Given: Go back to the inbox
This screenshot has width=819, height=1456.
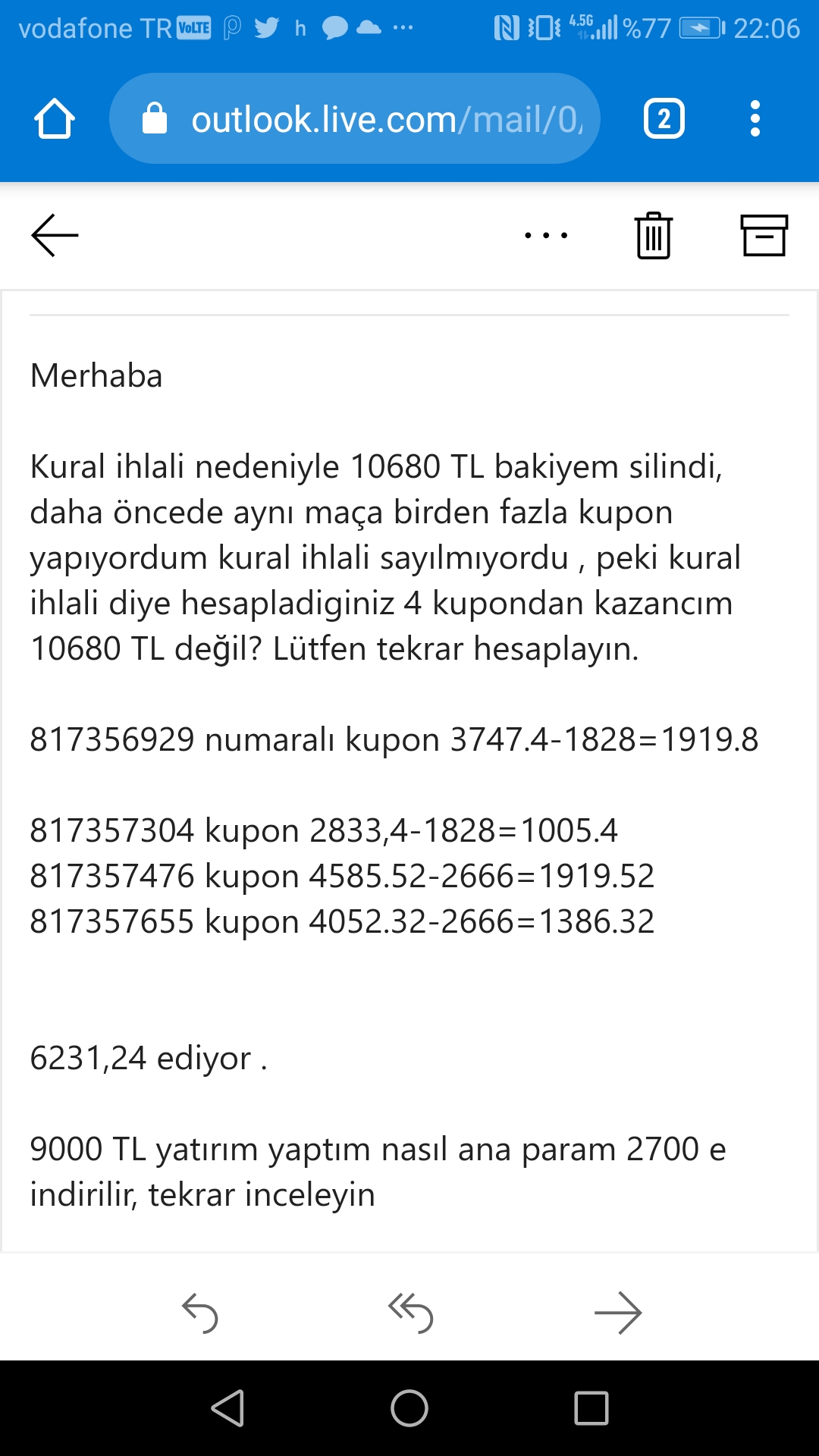Looking at the screenshot, I should [x=55, y=235].
